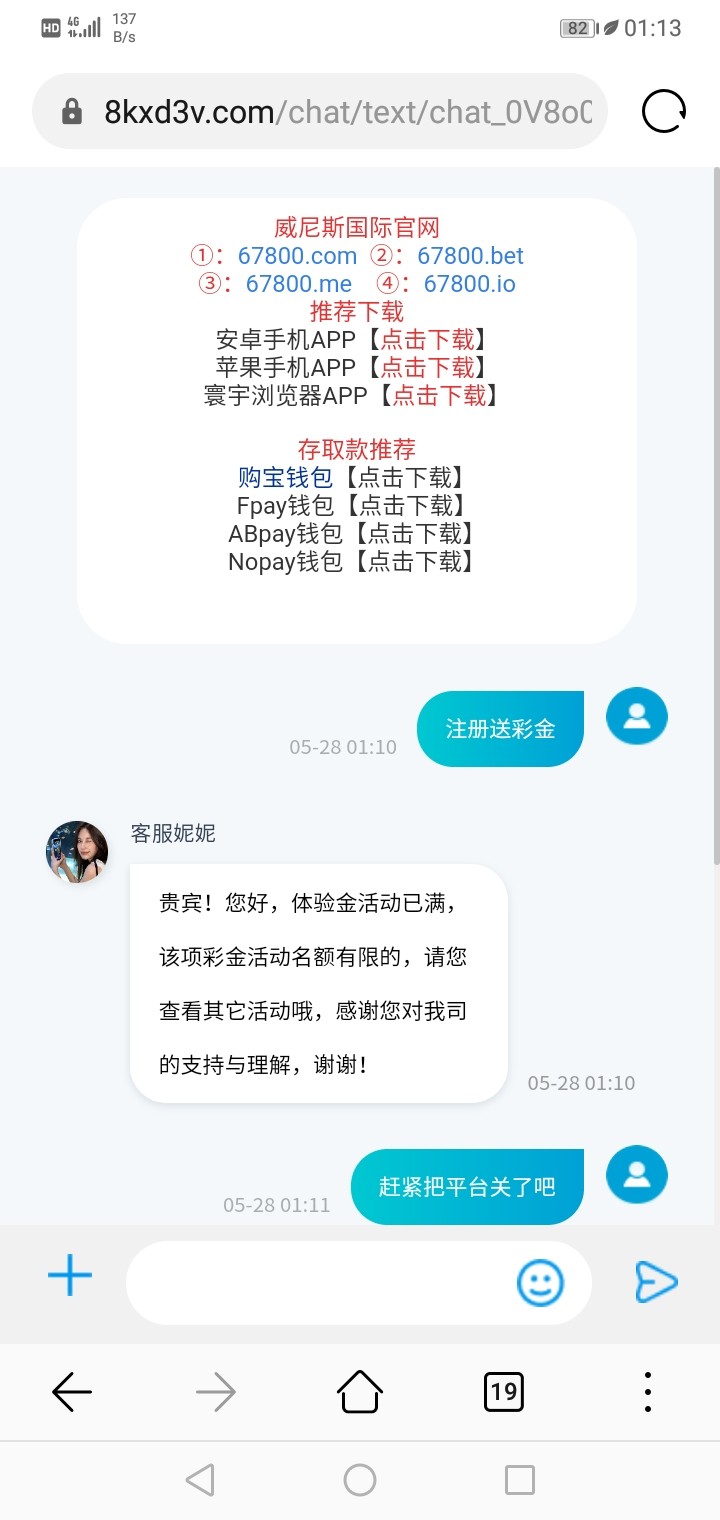The image size is (720, 1520).
Task: Open the 67800.io link
Action: pyautogui.click(x=470, y=284)
